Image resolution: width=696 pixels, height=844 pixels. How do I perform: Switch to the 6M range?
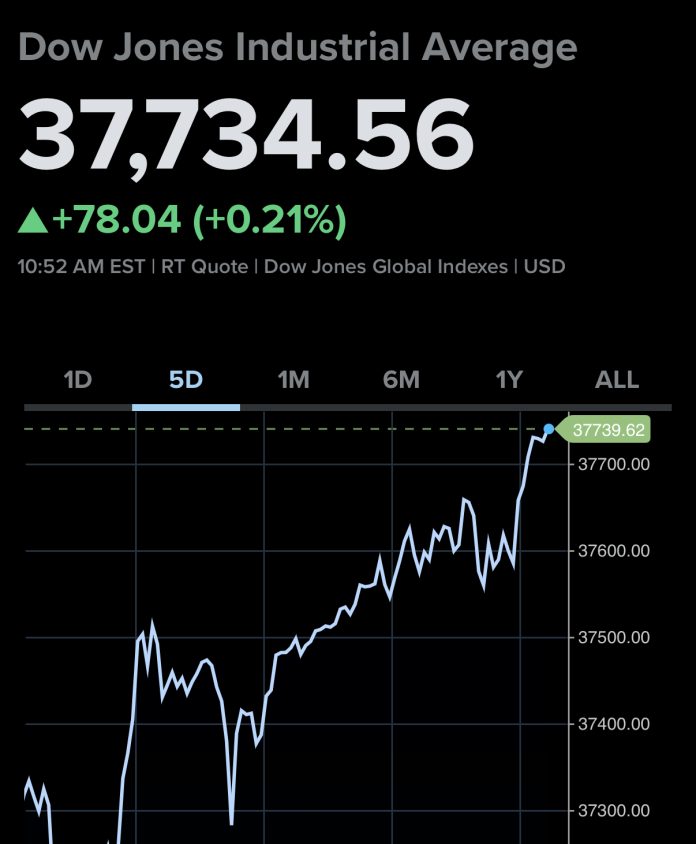[x=401, y=380]
